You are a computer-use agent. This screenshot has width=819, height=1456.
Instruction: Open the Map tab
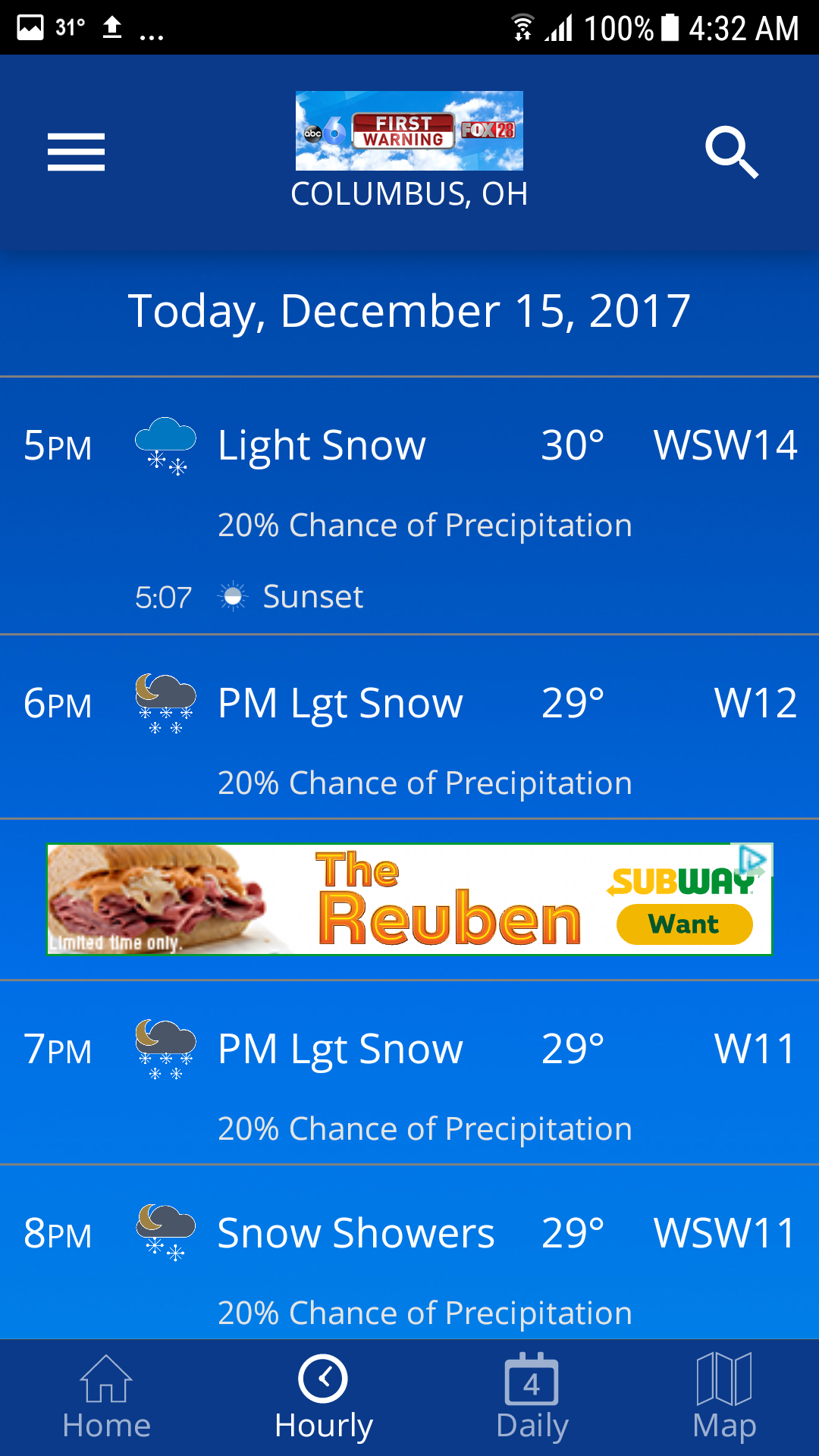pos(724,1397)
